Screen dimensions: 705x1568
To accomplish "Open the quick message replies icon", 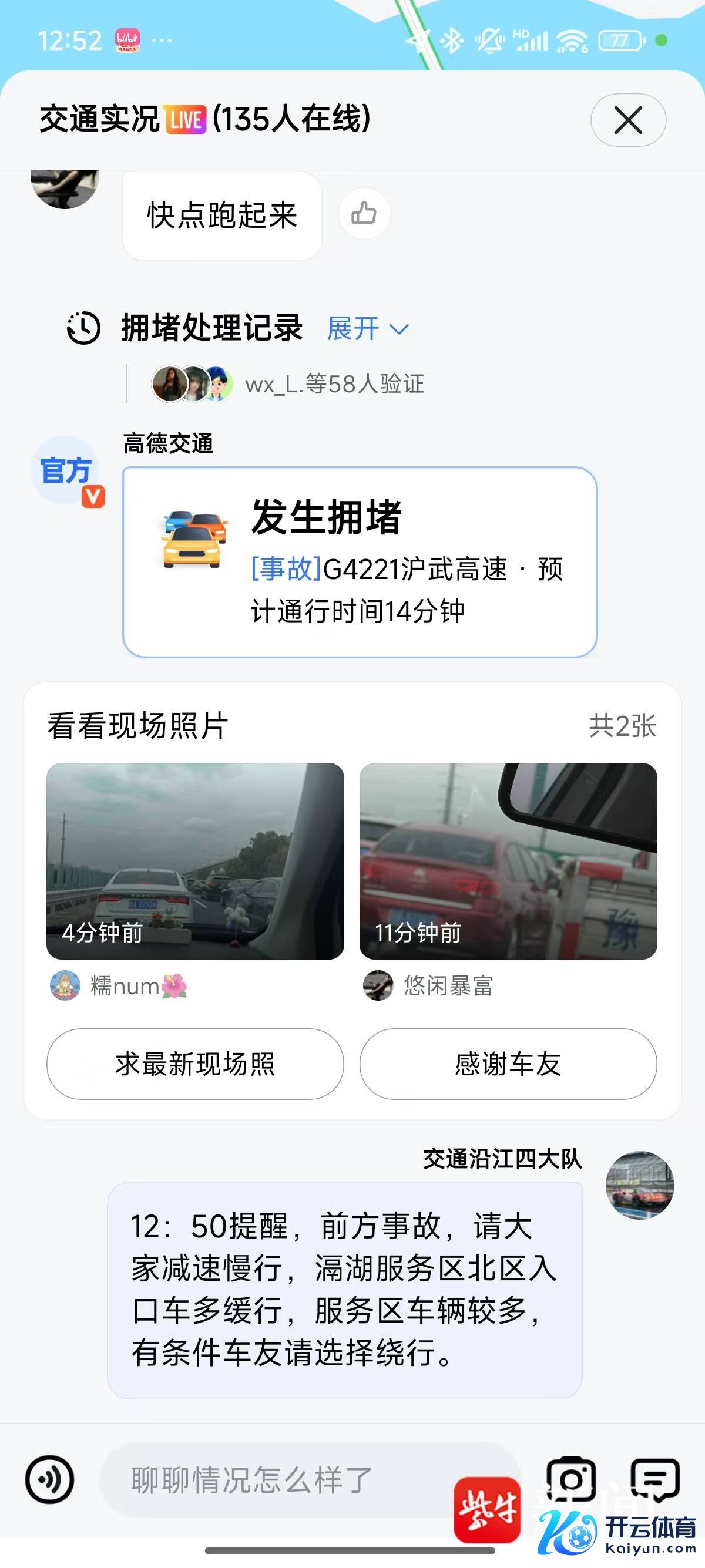I will point(655,1479).
